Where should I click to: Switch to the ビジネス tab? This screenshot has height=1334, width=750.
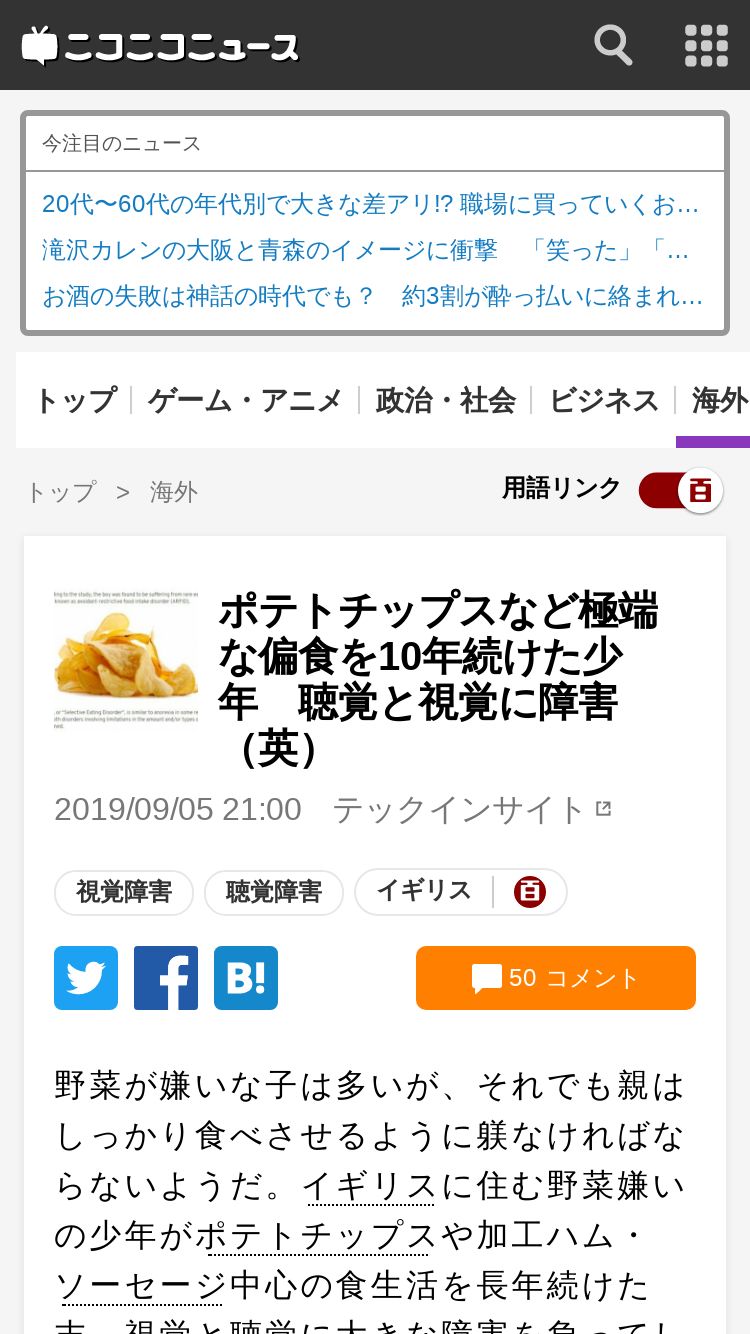(x=604, y=400)
